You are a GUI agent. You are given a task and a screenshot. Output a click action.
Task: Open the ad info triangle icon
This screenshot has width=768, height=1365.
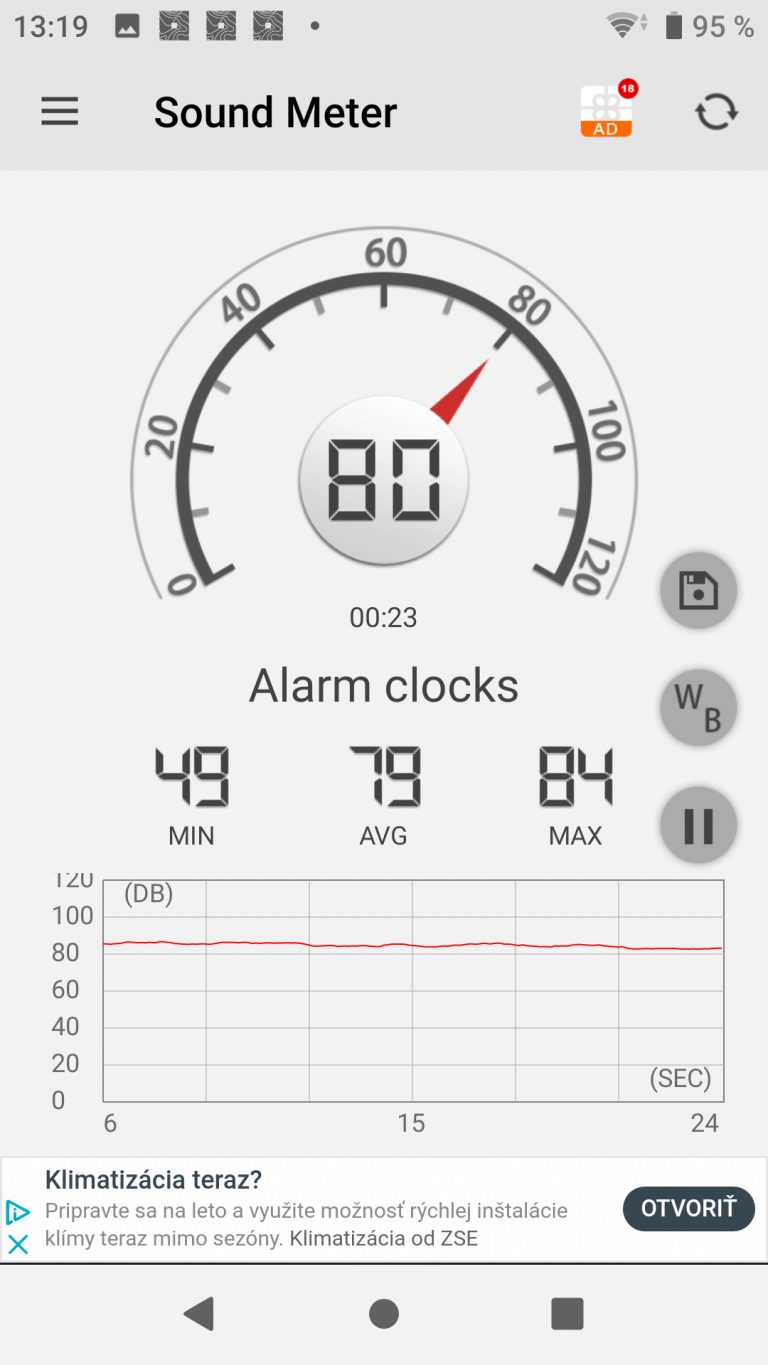tap(18, 1212)
